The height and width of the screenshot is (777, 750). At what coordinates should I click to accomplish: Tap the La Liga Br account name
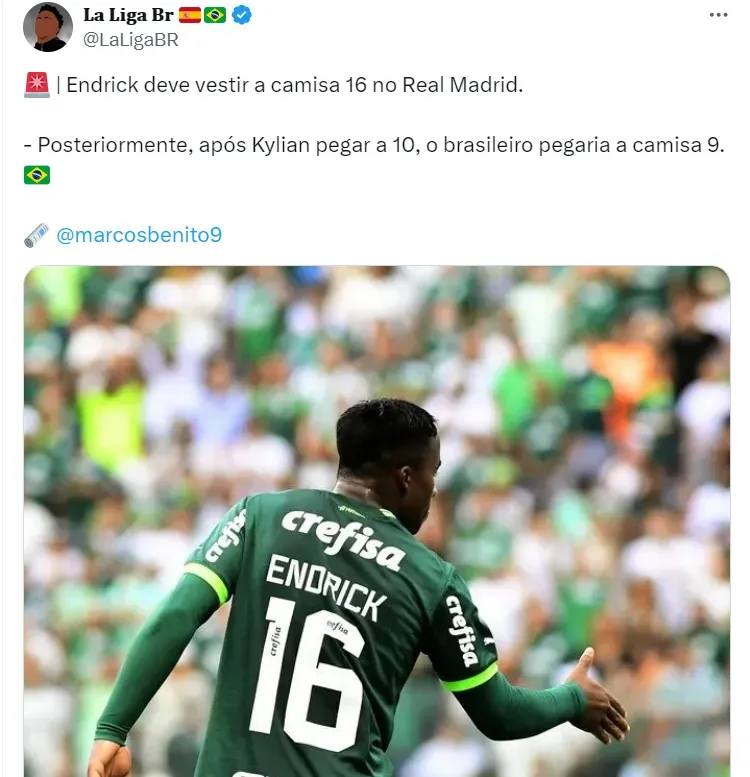[128, 15]
